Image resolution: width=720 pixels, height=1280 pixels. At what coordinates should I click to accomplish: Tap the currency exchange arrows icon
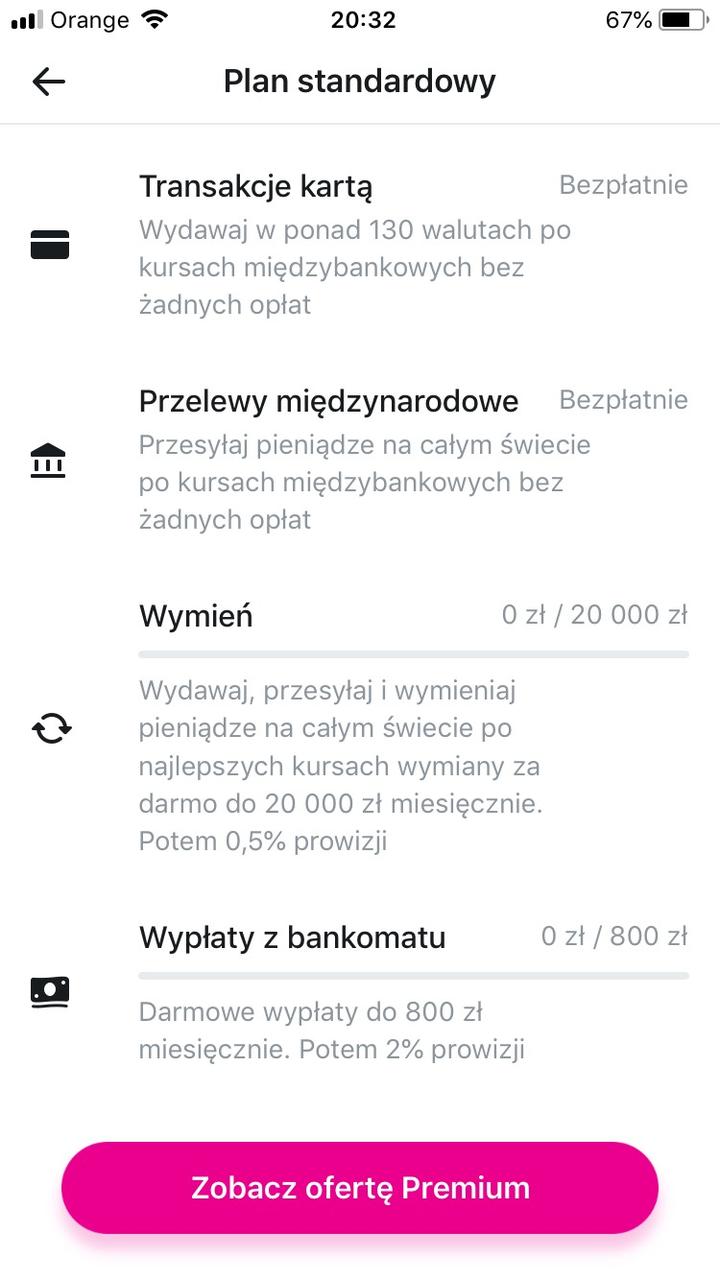coord(49,729)
